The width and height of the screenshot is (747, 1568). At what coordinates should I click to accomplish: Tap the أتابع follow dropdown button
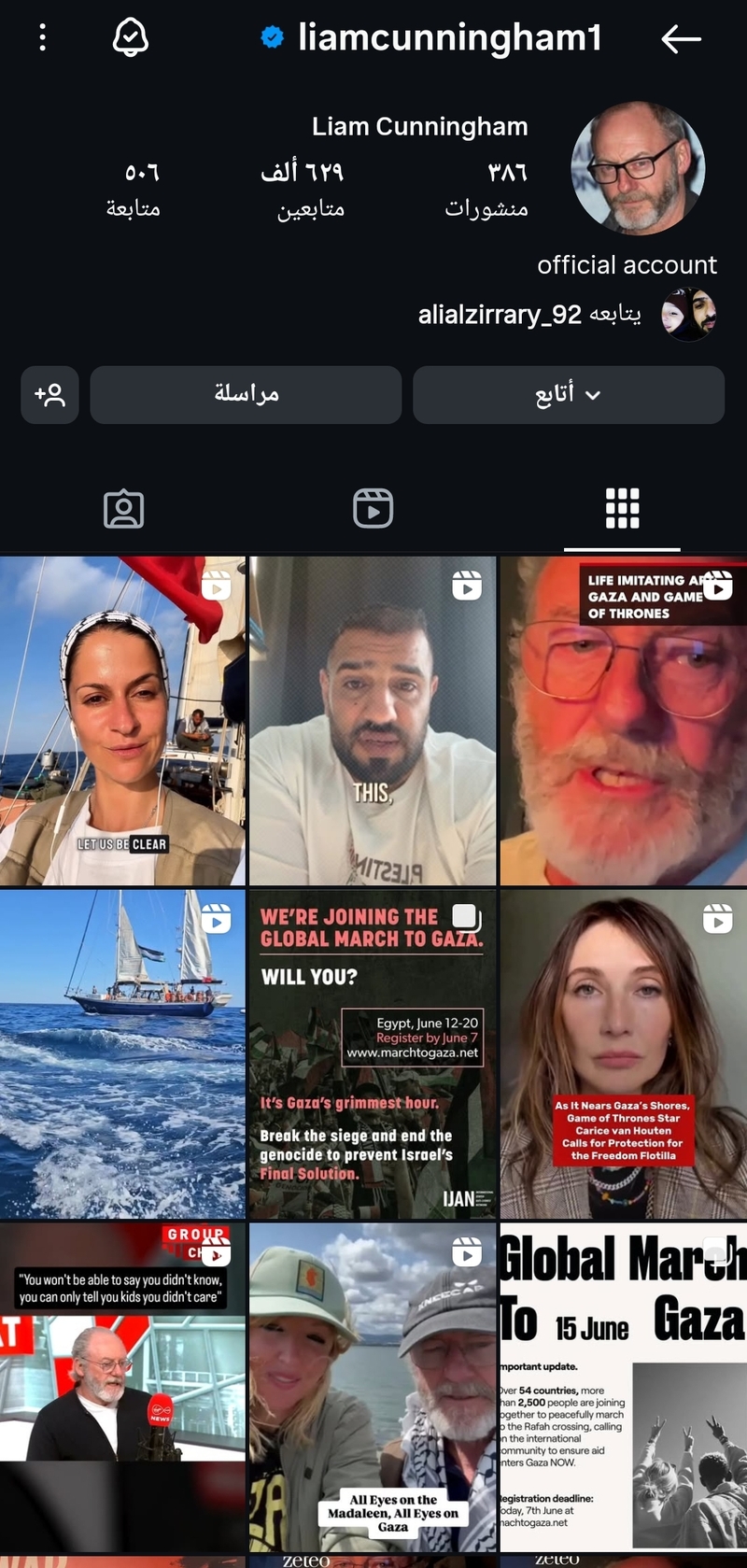568,394
